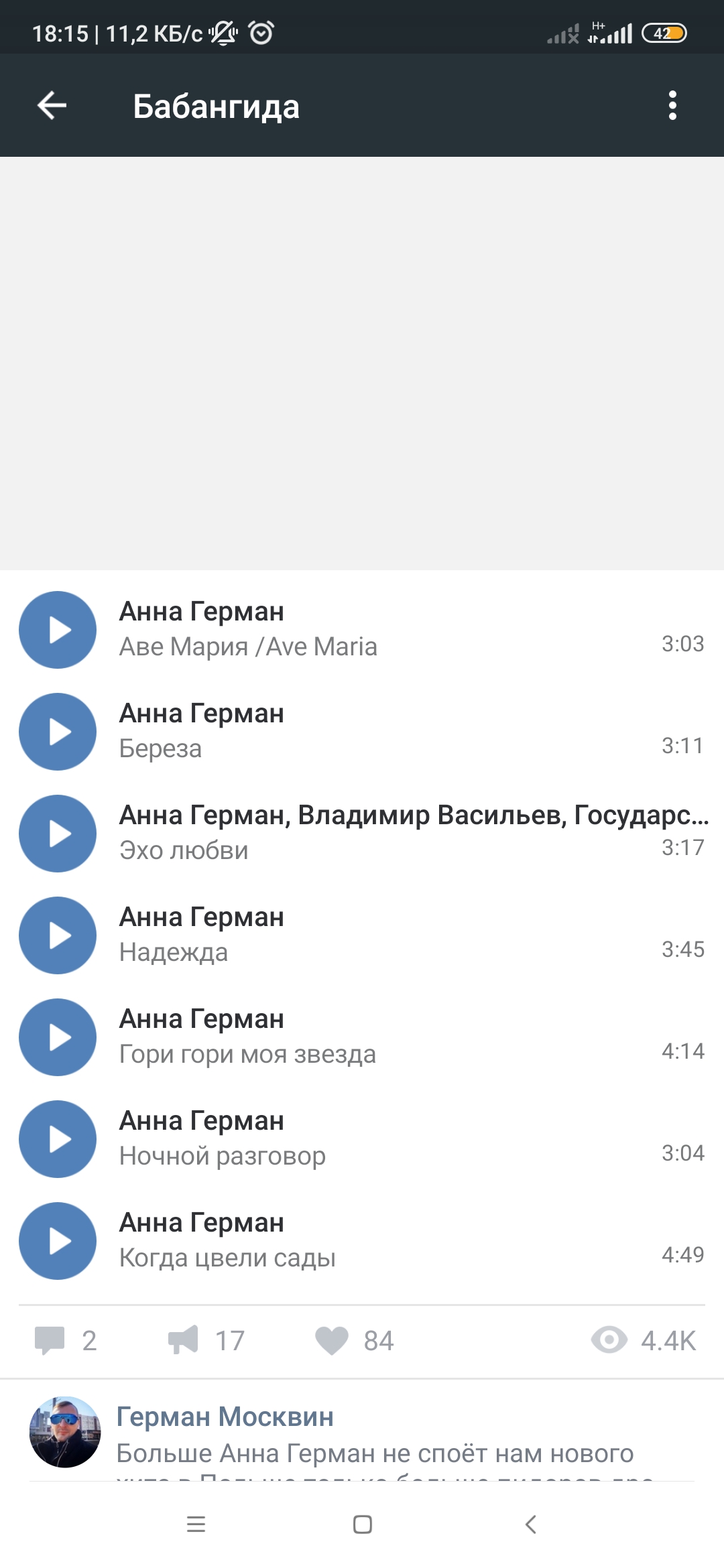Viewport: 724px width, 1568px height.
Task: Tap the system home button
Action: 362,1524
